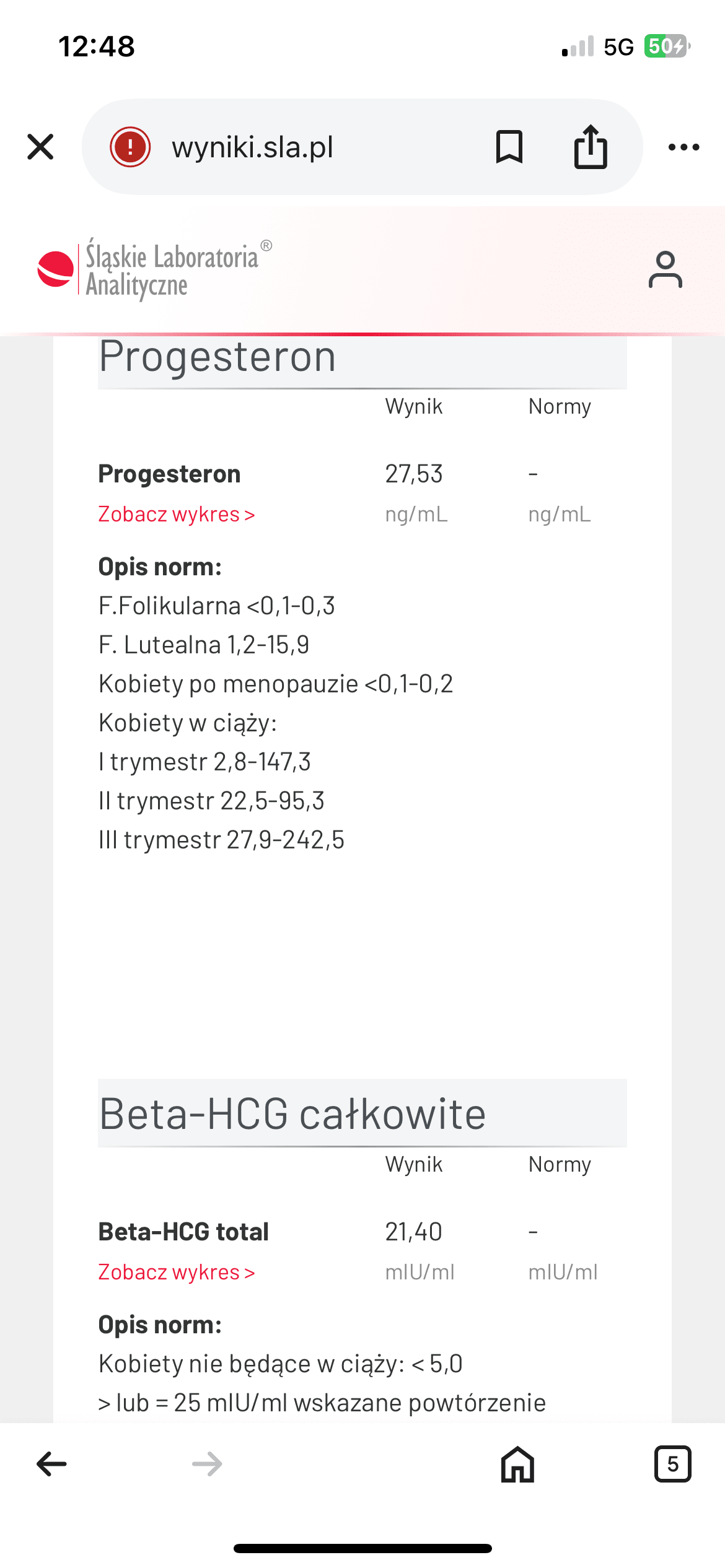
Task: Go to the browser home page
Action: pos(517,1464)
